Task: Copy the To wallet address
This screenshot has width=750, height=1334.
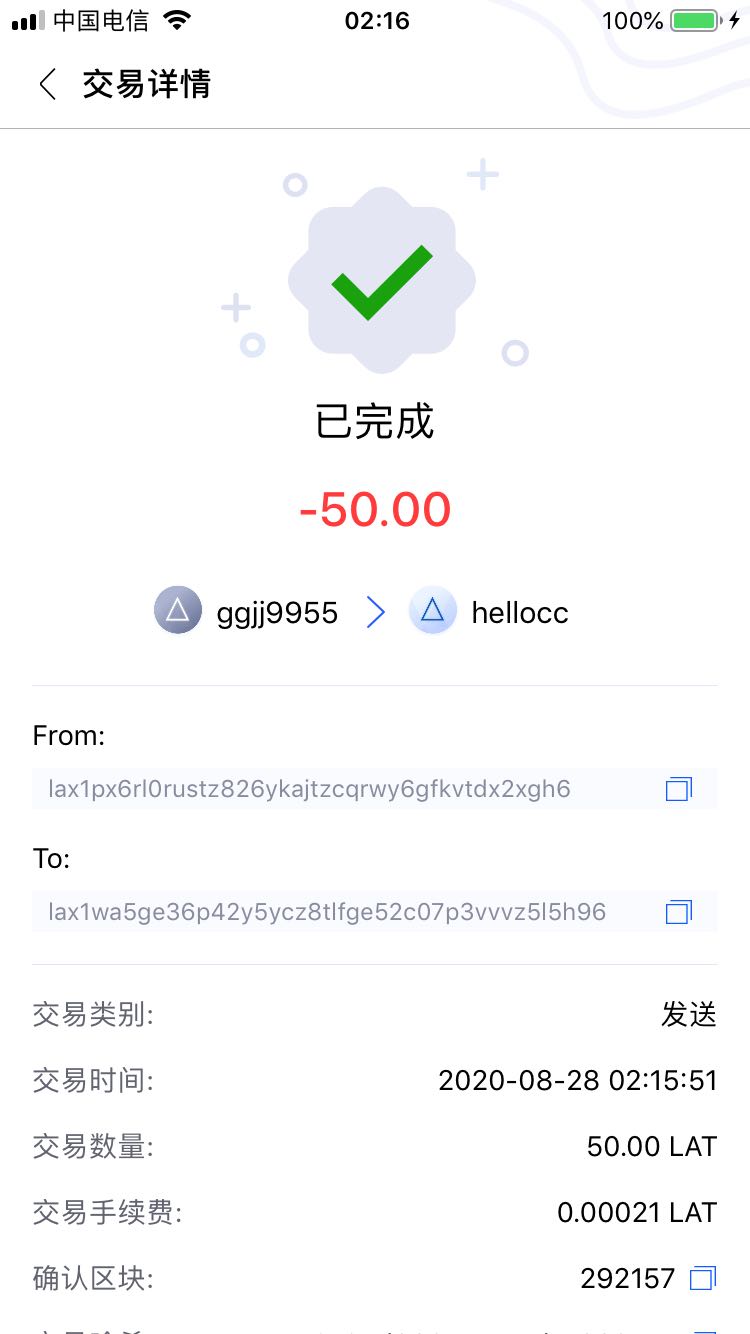Action: click(679, 911)
